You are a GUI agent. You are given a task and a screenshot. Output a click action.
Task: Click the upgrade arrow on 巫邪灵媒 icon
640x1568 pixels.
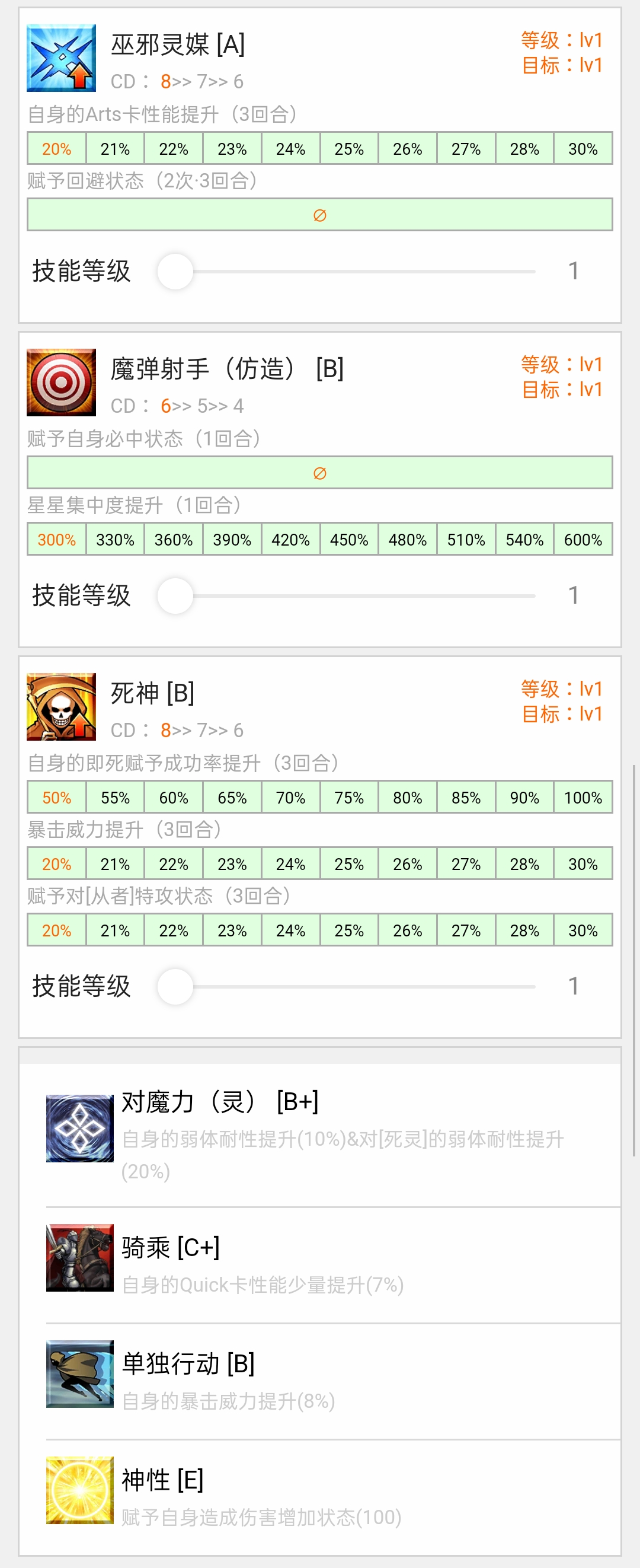click(79, 76)
